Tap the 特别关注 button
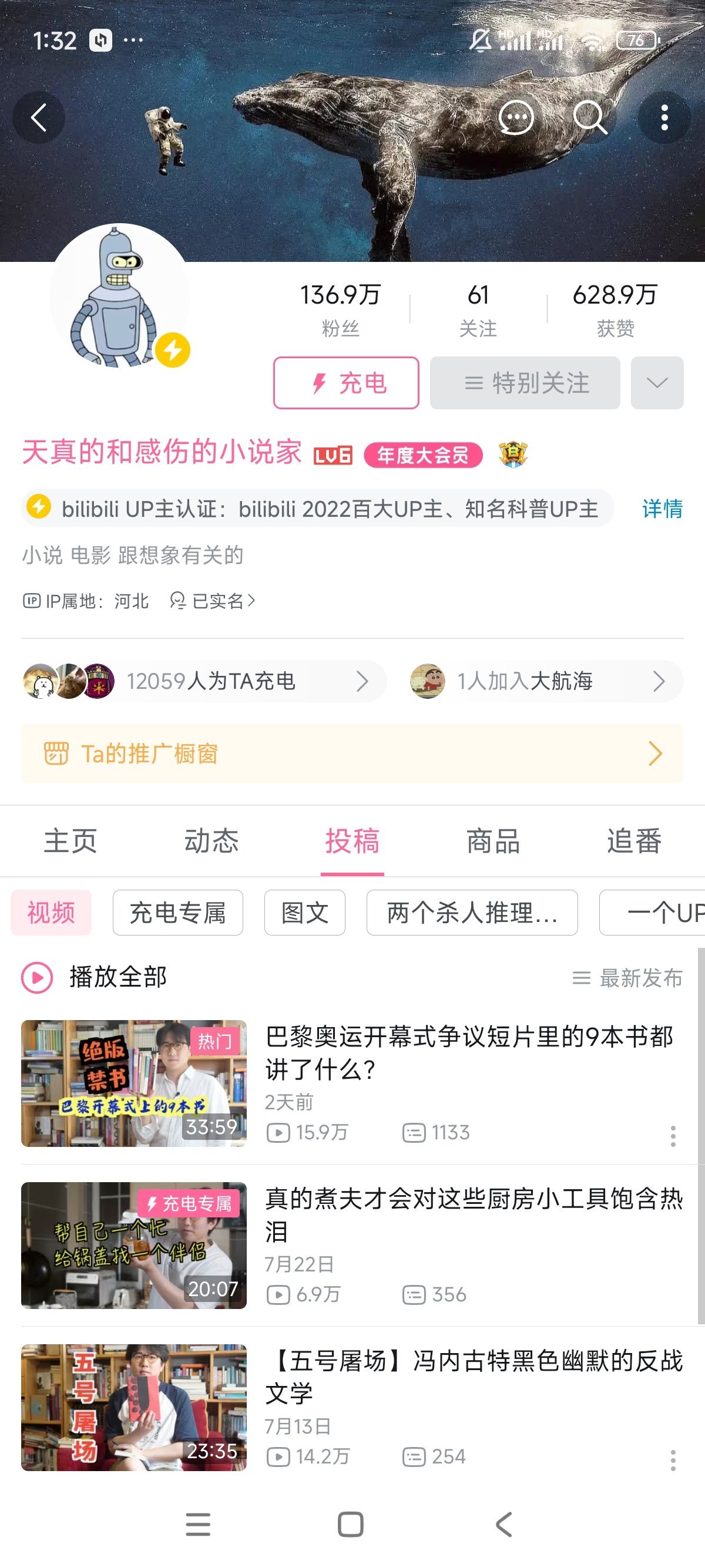 pyautogui.click(x=525, y=383)
